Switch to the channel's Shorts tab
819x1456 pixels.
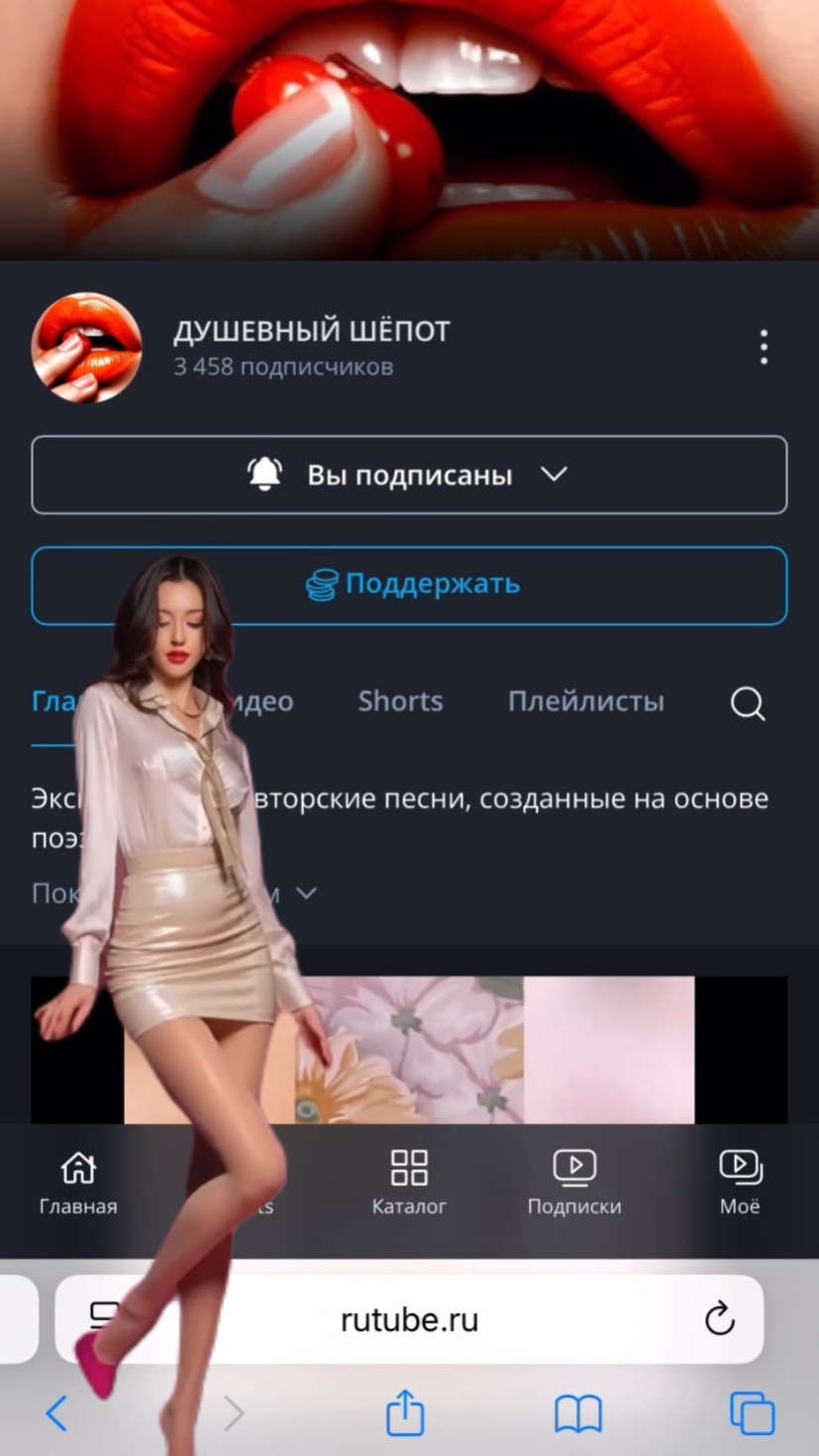pos(400,701)
